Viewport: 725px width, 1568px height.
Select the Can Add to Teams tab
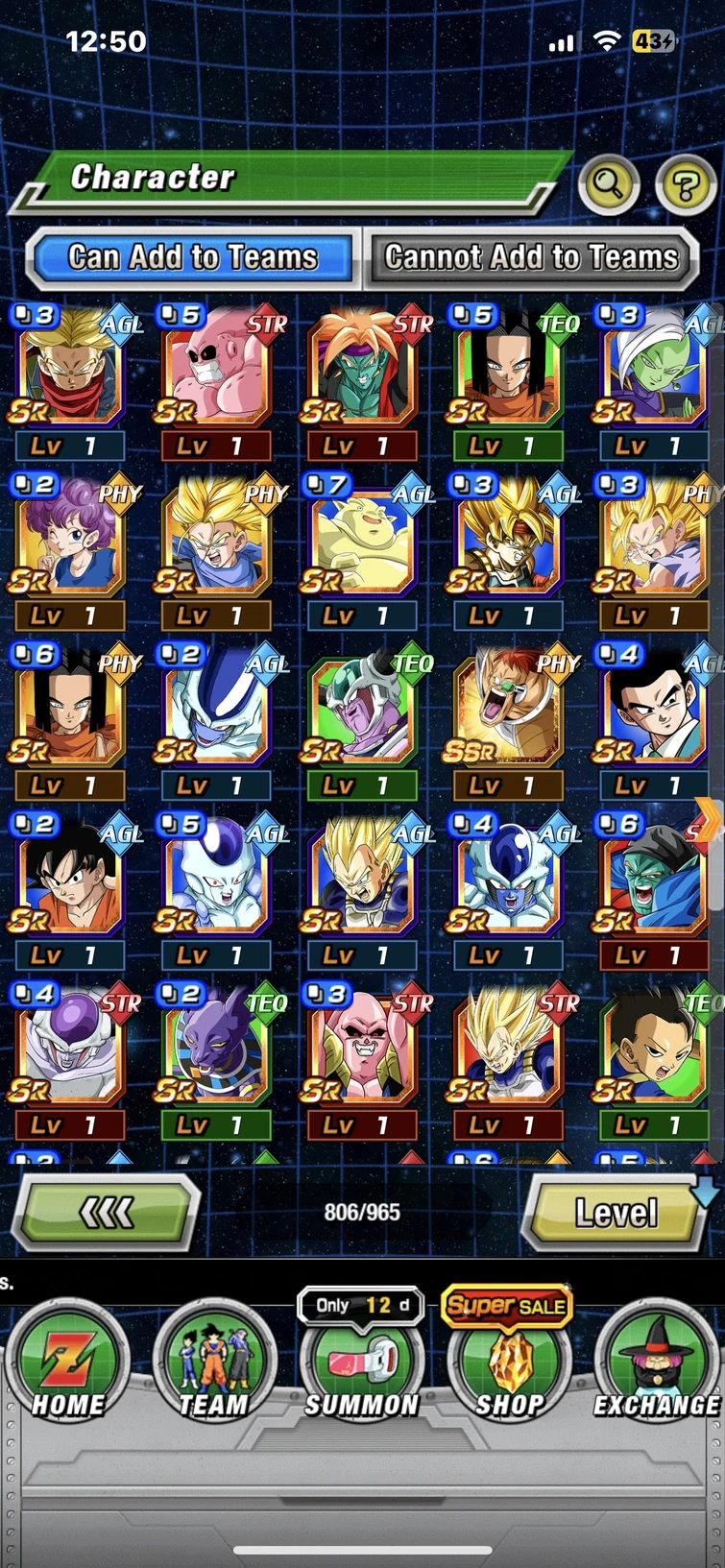point(193,257)
